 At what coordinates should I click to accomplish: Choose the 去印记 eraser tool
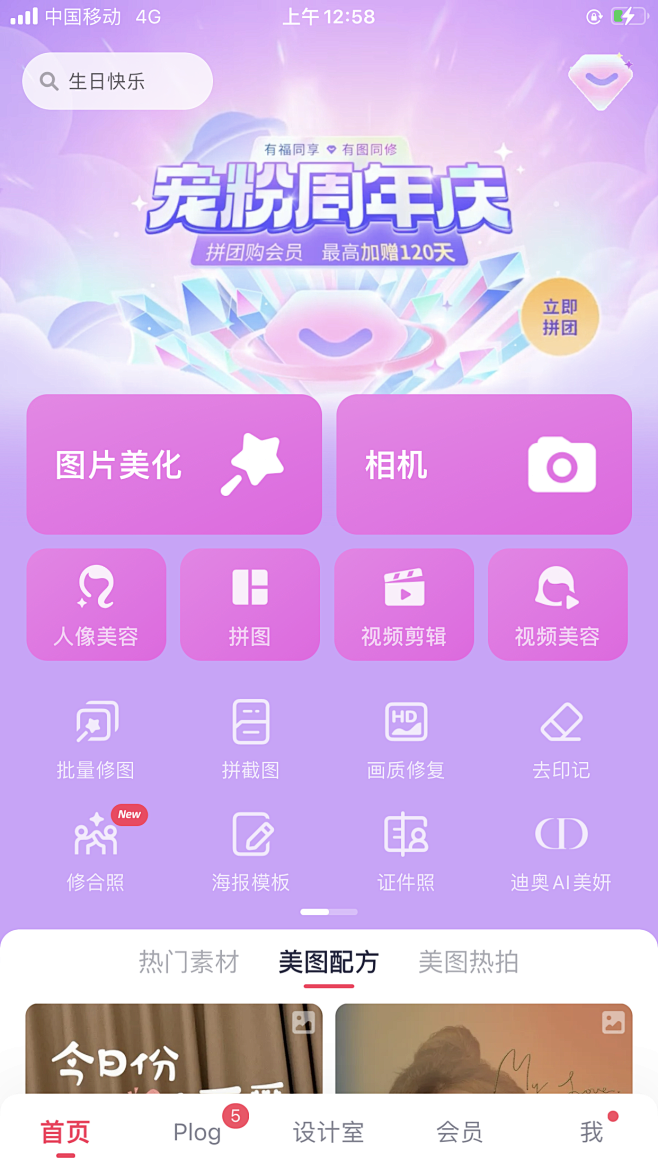(x=561, y=740)
